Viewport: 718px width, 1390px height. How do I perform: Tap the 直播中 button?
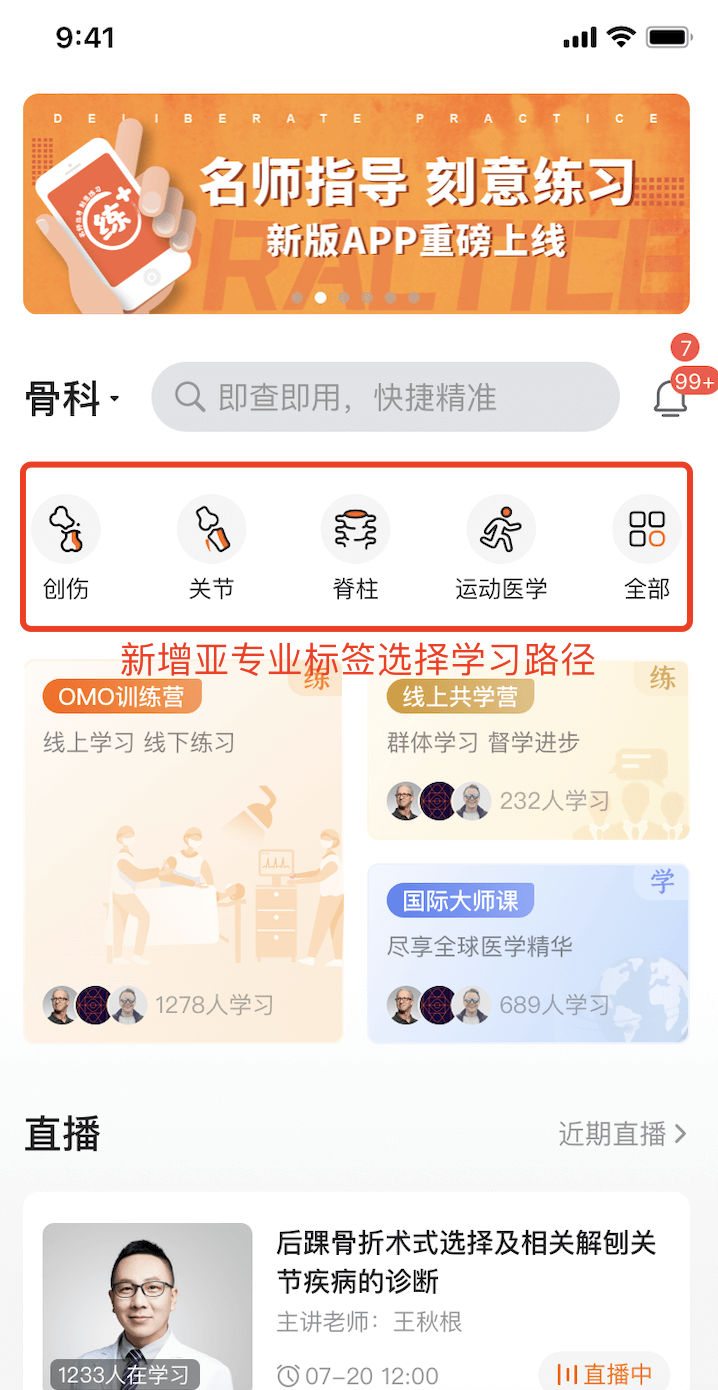[x=604, y=1374]
